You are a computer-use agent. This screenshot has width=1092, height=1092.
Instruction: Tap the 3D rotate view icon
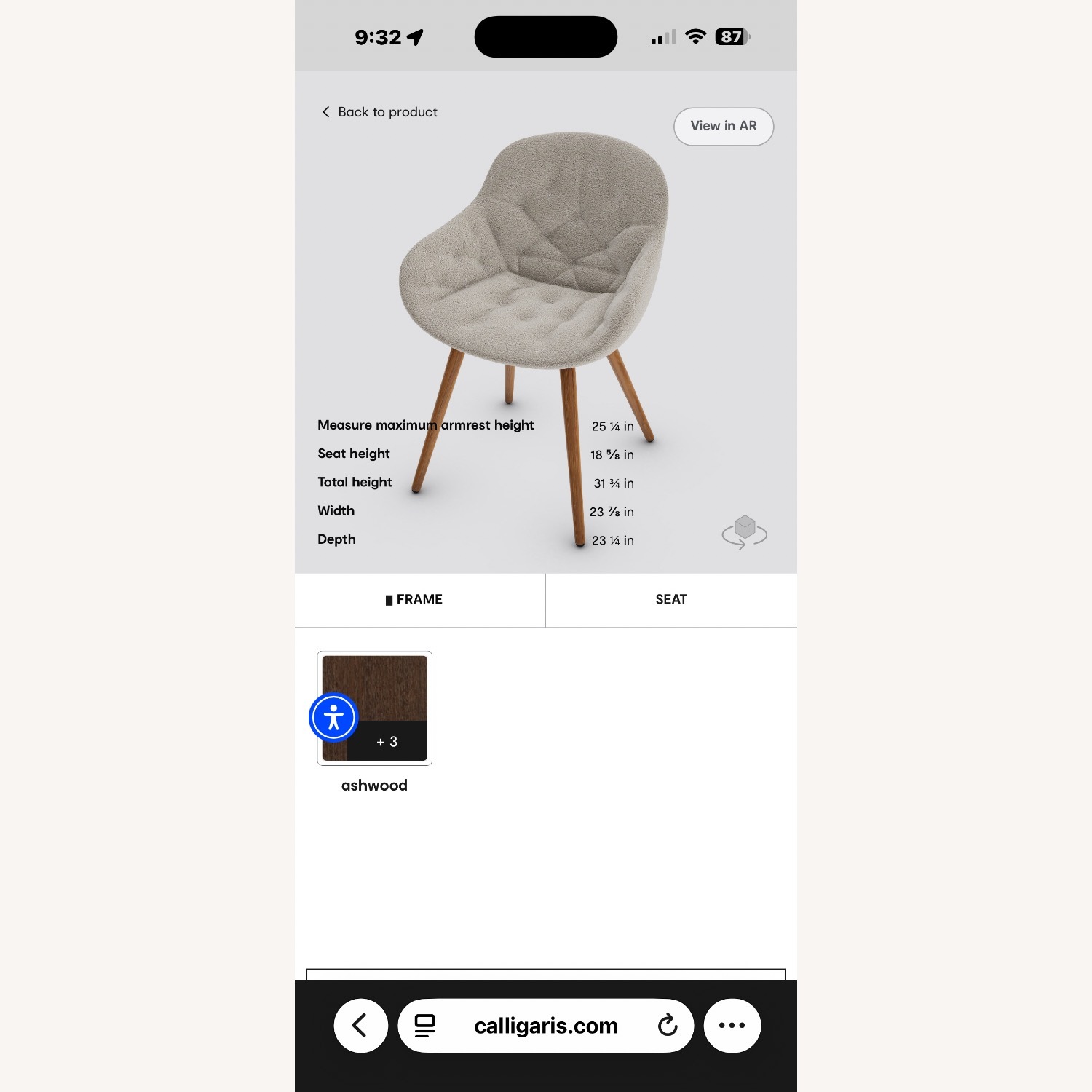(744, 532)
